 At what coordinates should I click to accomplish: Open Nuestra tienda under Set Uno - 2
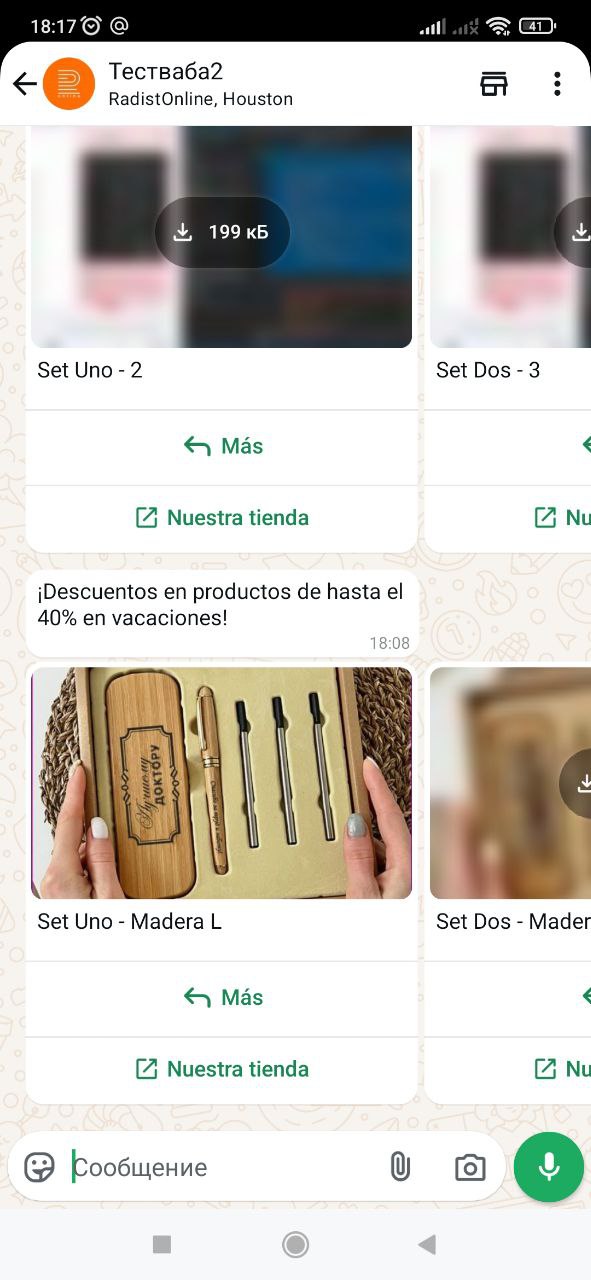tap(222, 518)
